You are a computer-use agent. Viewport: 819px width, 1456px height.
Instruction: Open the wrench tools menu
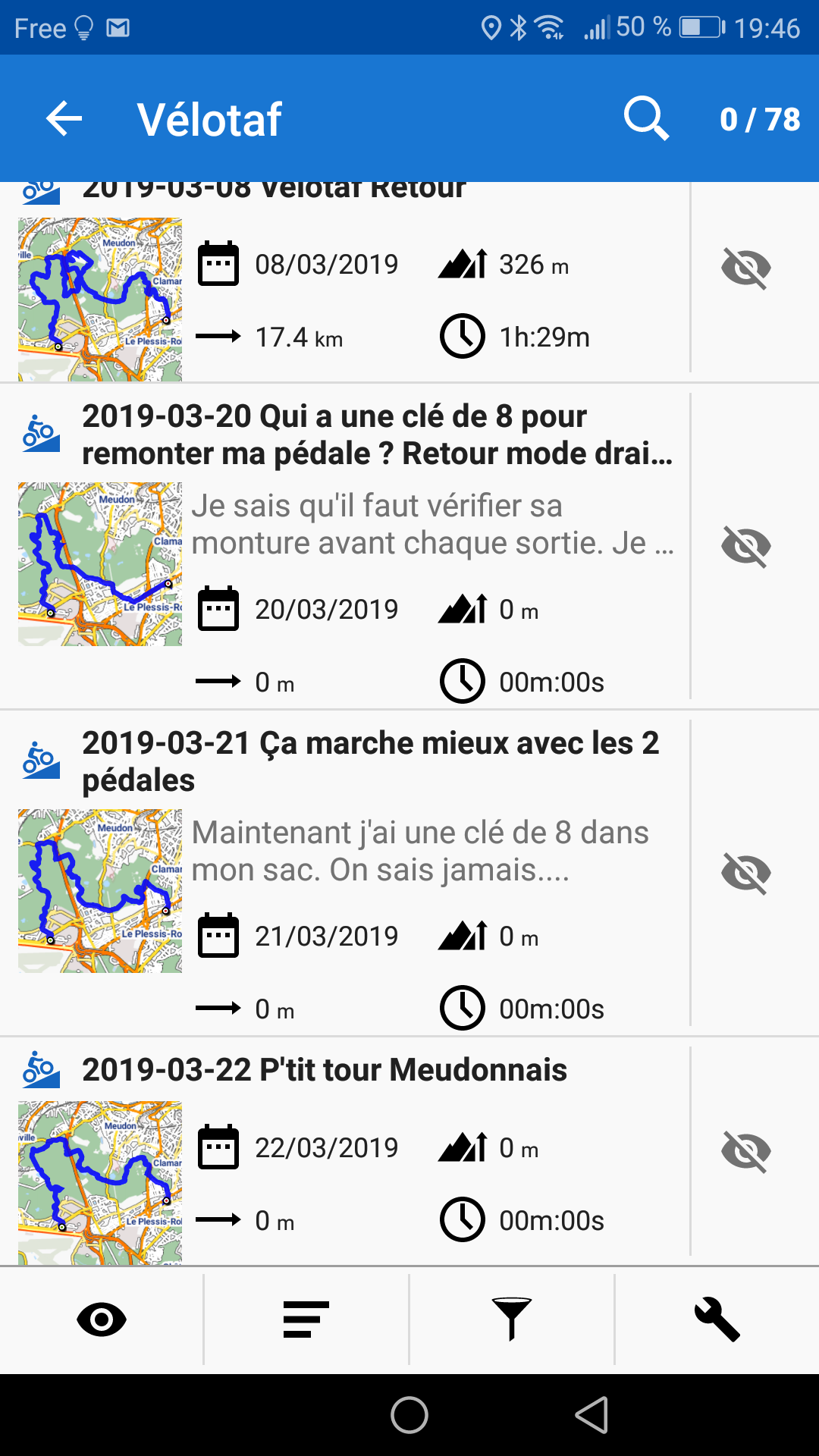click(x=717, y=1319)
